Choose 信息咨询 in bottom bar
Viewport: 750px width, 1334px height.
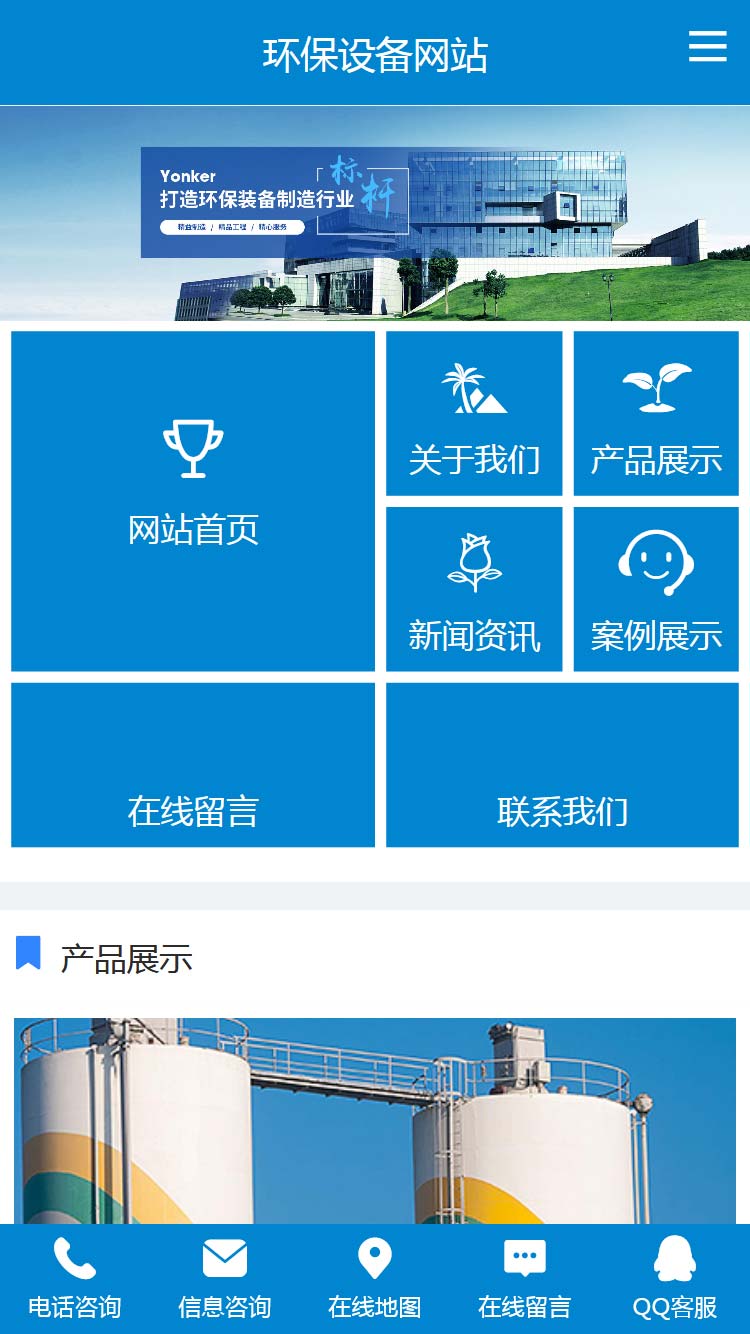[x=225, y=1278]
